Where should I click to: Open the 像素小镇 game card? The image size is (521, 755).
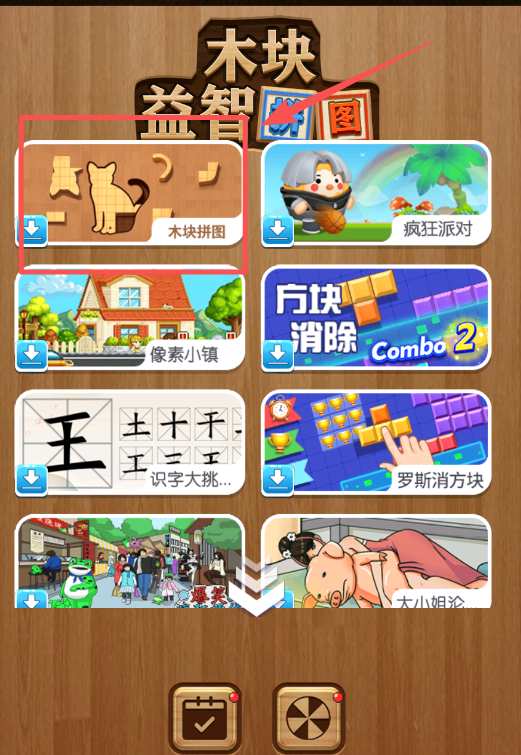click(130, 319)
